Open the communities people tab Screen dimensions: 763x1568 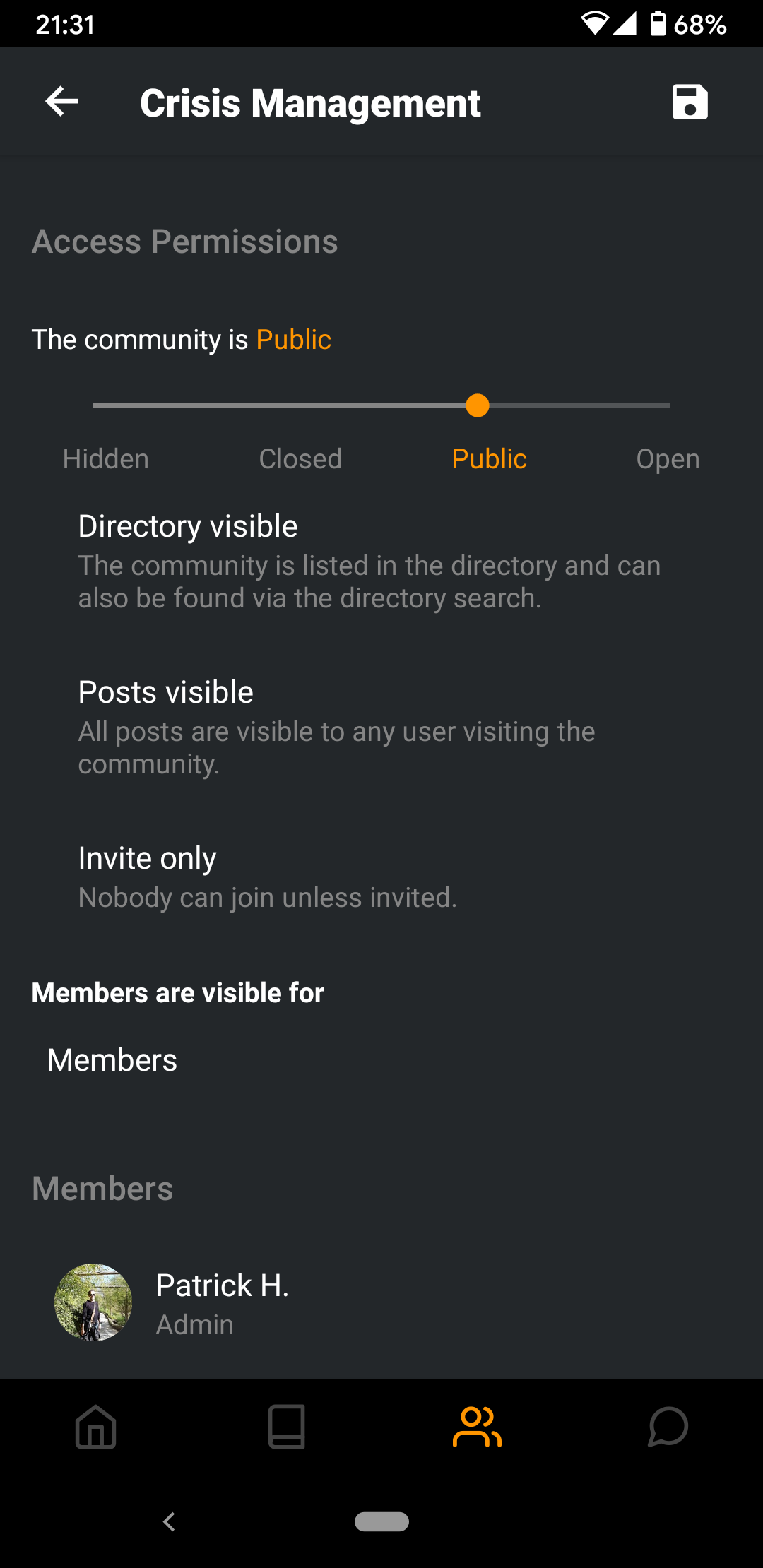(x=477, y=1427)
